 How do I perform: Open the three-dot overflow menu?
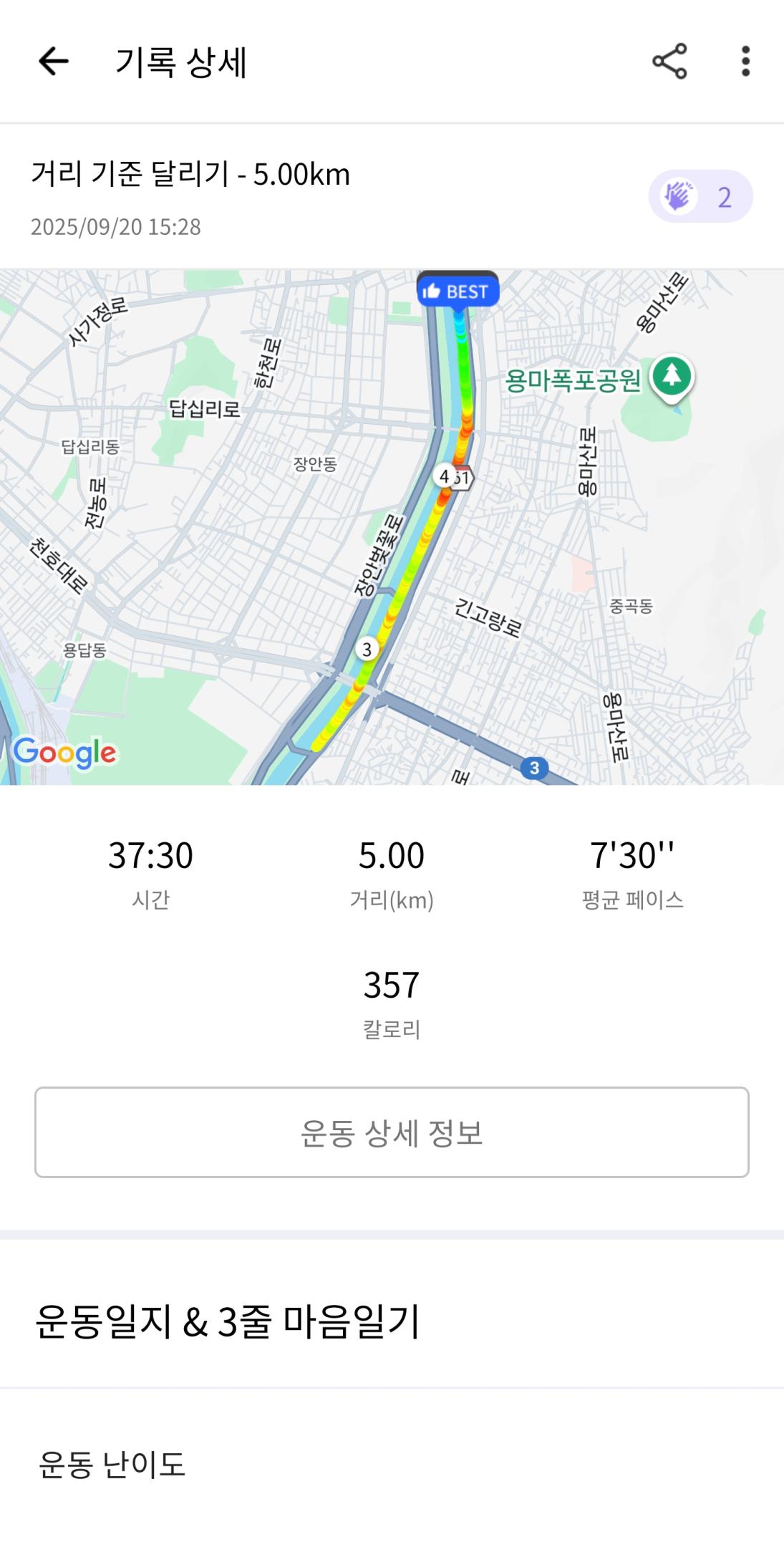(745, 62)
